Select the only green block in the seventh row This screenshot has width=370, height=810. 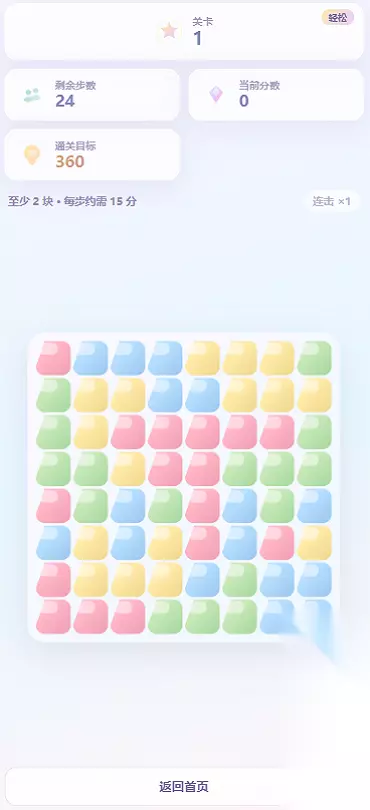point(240,580)
